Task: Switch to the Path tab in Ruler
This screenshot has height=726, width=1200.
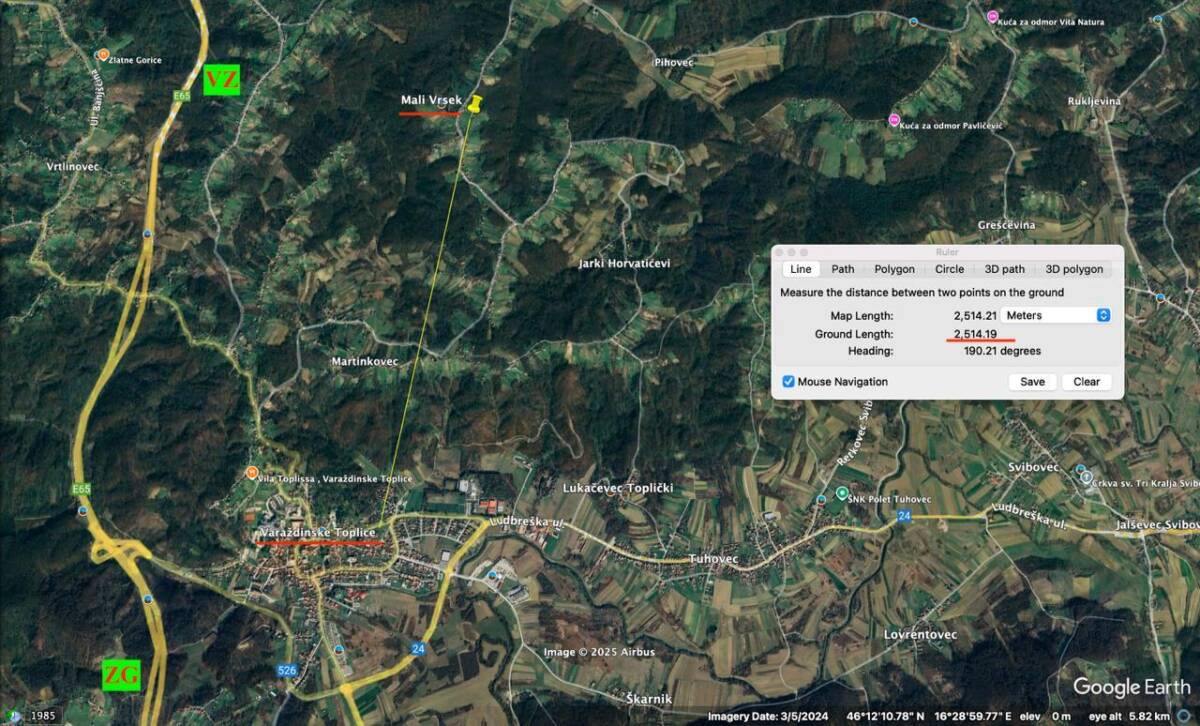Action: coord(842,269)
